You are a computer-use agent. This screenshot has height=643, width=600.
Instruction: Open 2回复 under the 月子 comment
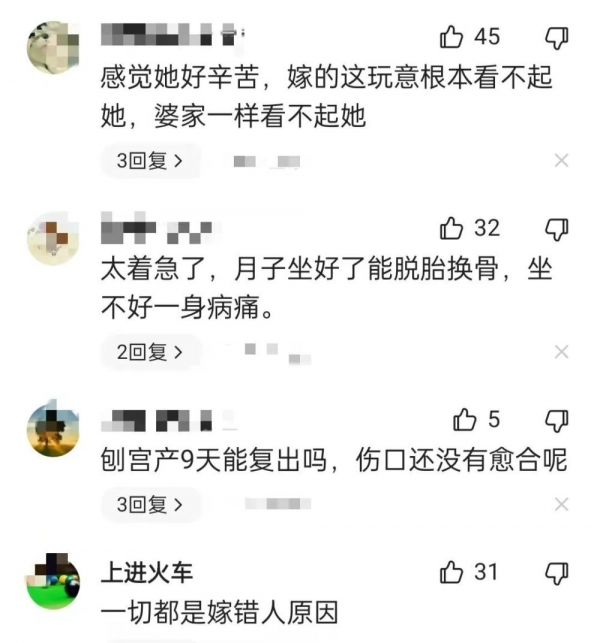[x=150, y=352]
